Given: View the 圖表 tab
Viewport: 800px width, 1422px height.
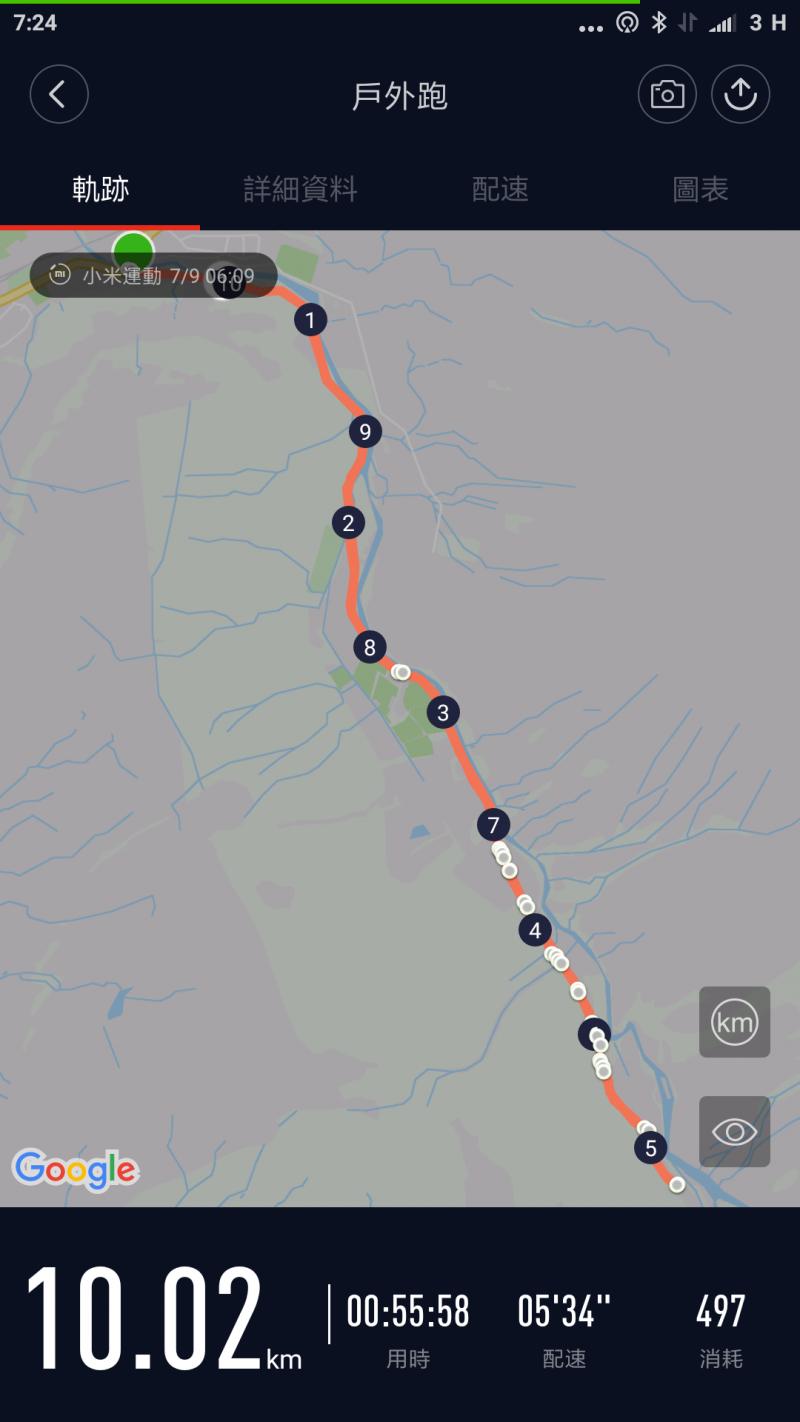Looking at the screenshot, I should tap(700, 189).
